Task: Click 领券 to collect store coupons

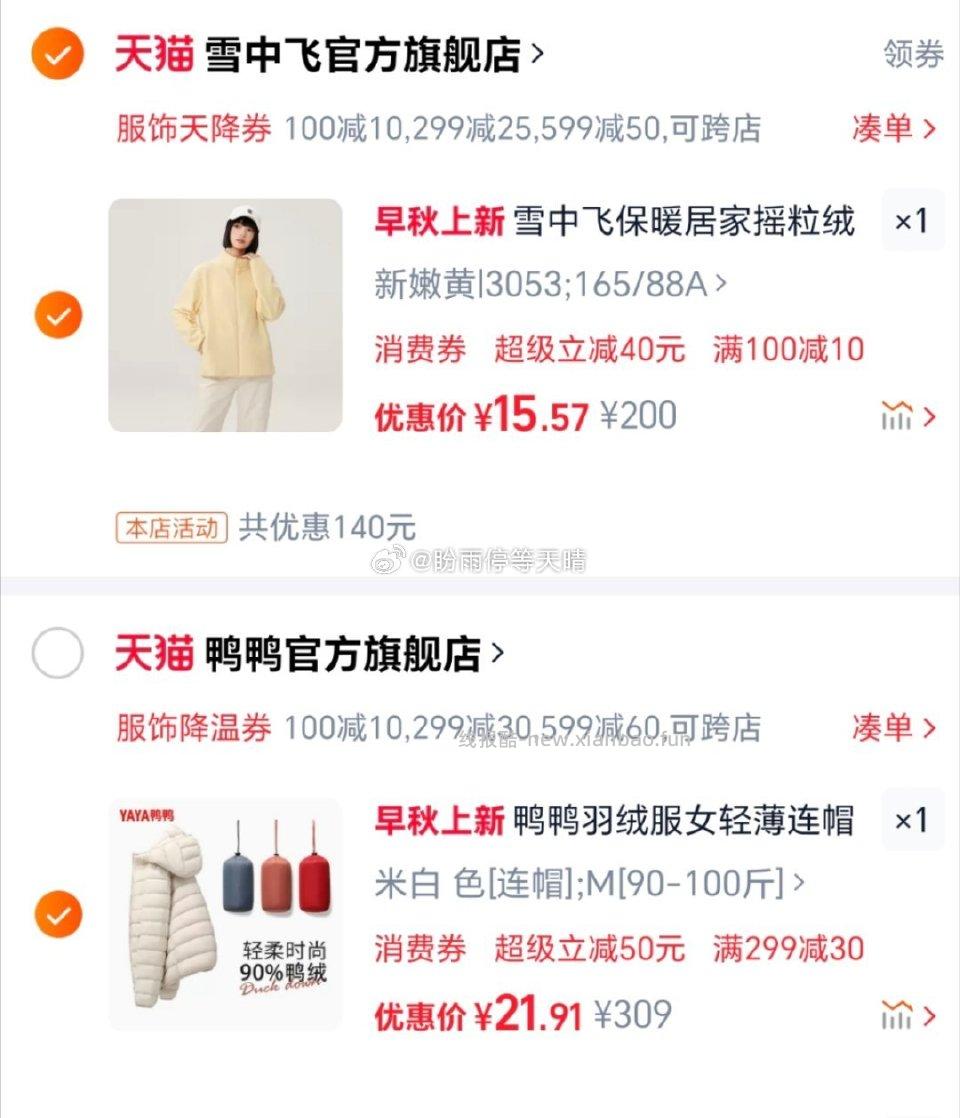Action: tap(913, 54)
